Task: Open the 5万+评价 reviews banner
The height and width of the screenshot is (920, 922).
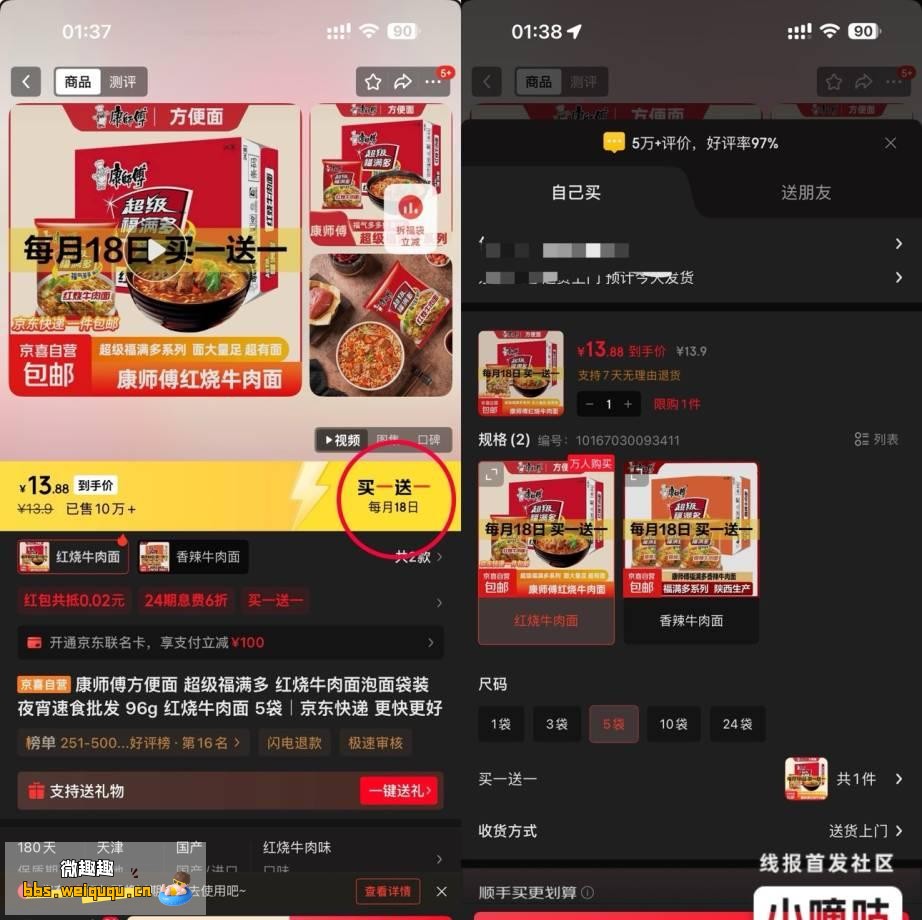Action: tap(690, 143)
